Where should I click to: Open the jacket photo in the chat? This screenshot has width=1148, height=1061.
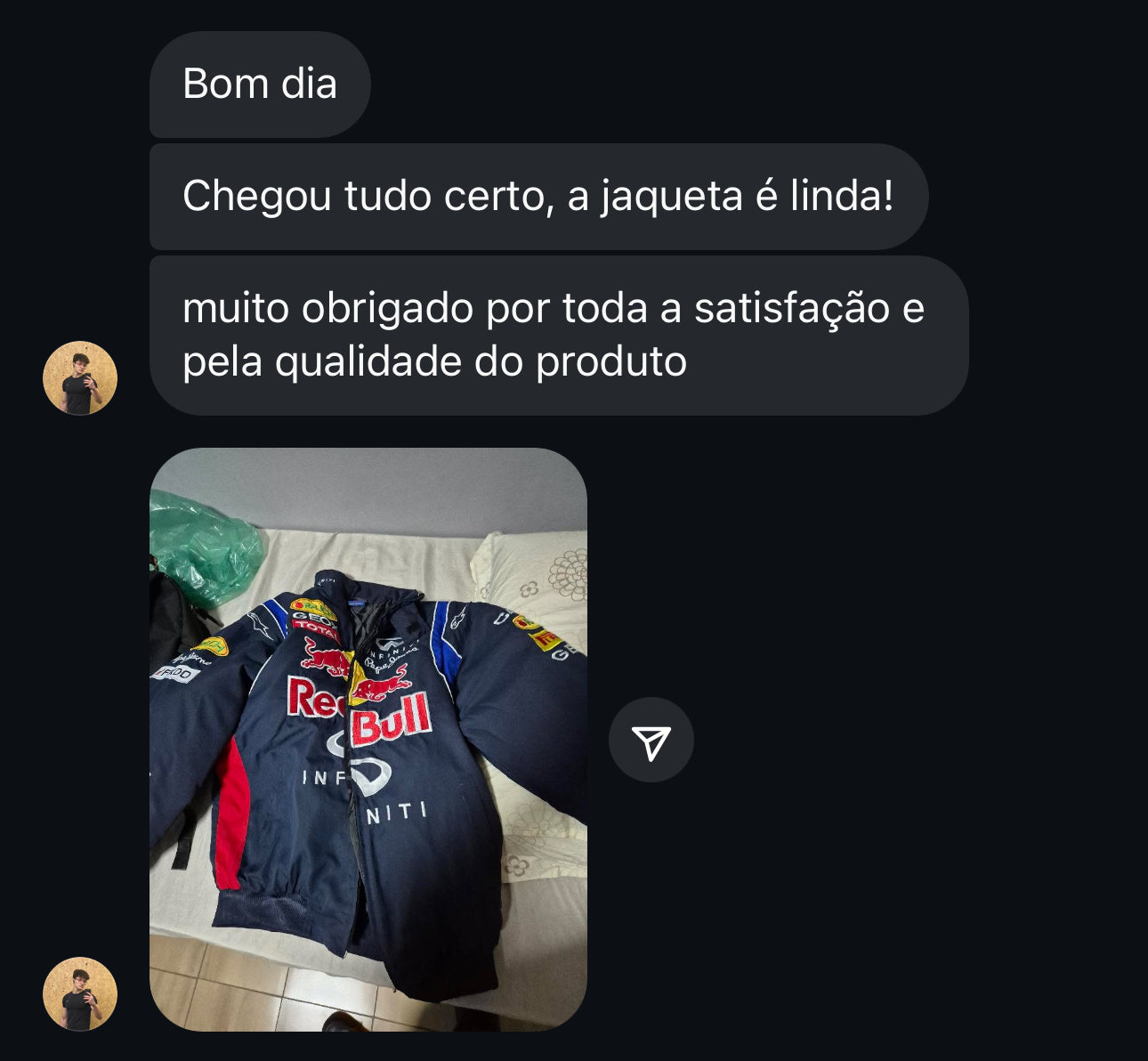[x=368, y=739]
